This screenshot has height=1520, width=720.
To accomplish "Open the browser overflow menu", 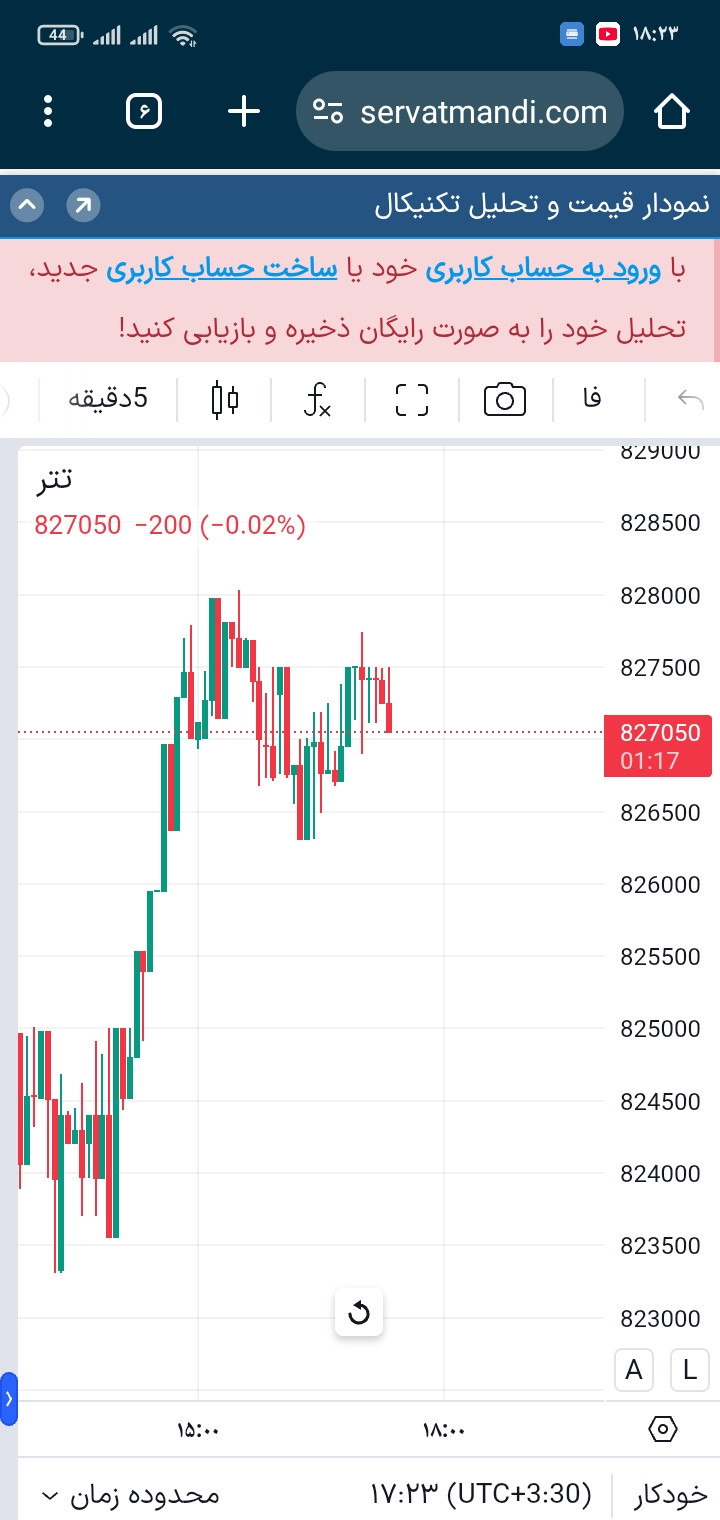I will click(48, 111).
